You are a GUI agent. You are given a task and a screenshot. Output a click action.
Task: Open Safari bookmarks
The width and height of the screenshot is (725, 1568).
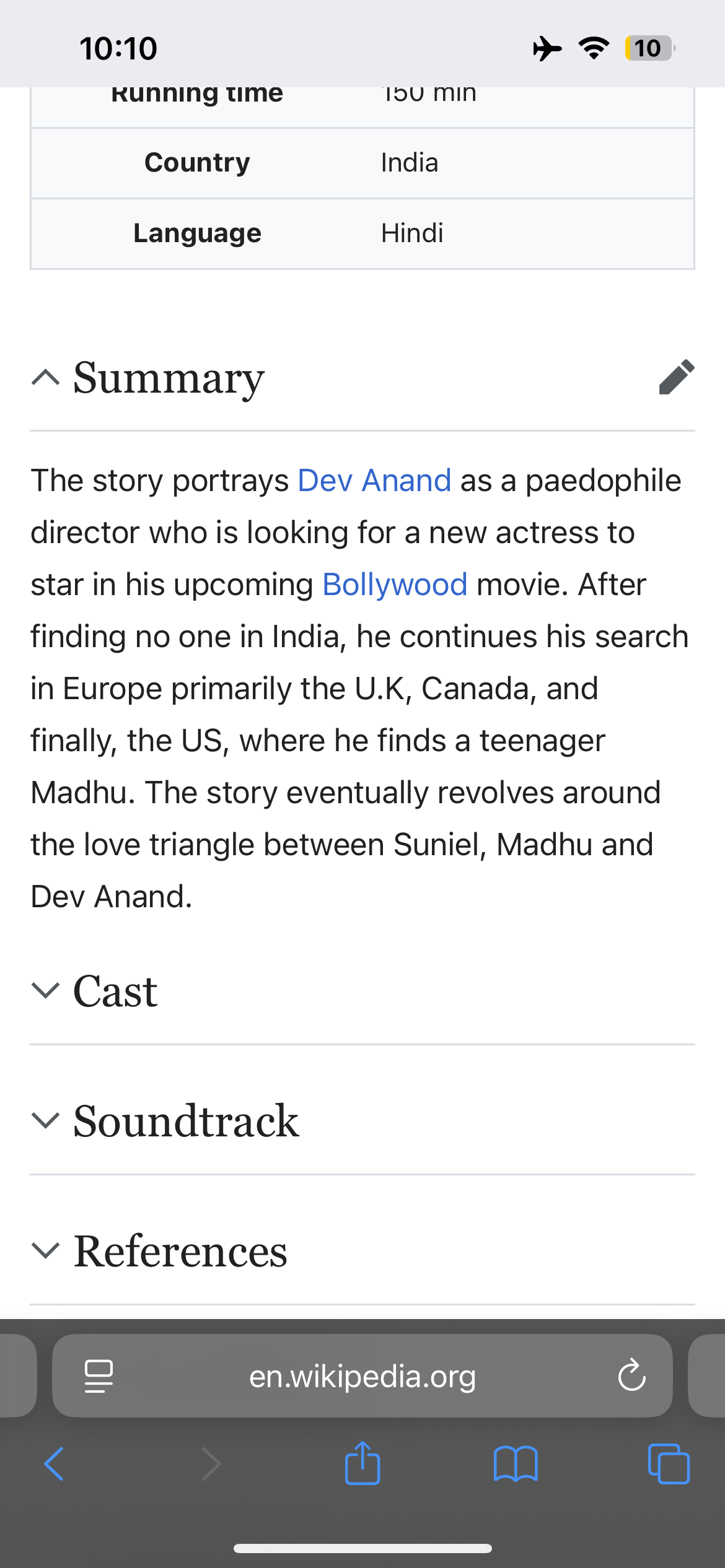[x=516, y=1464]
